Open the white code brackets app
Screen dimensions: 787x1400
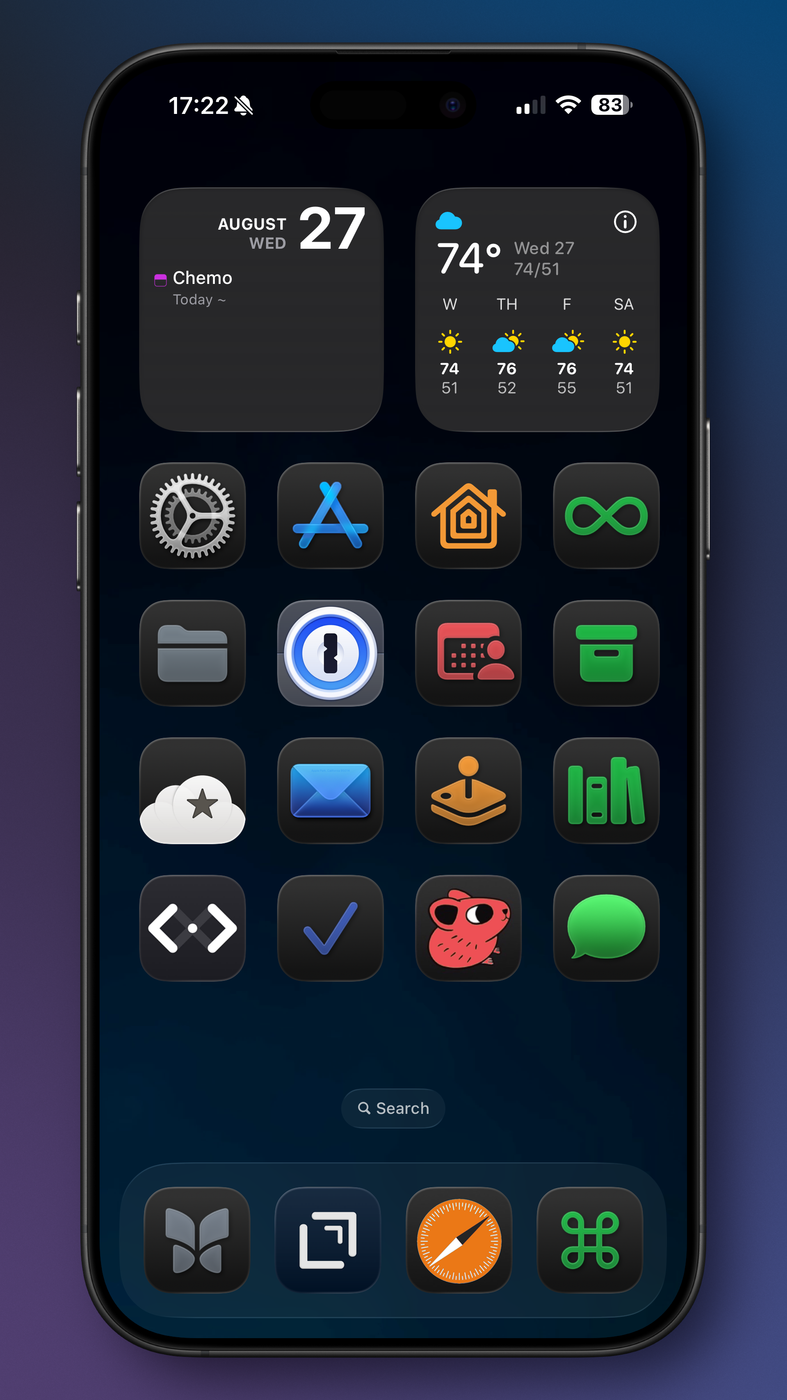[x=192, y=929]
